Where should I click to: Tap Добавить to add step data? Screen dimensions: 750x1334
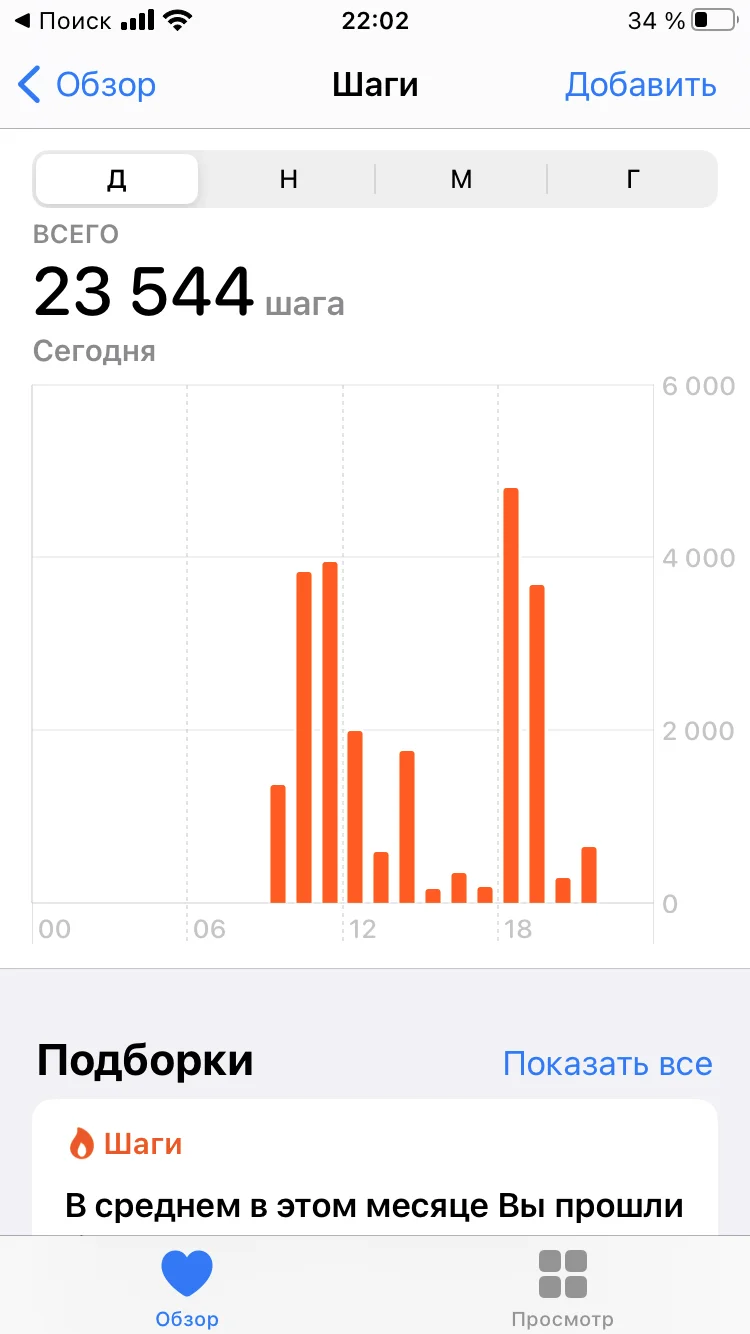coord(640,85)
